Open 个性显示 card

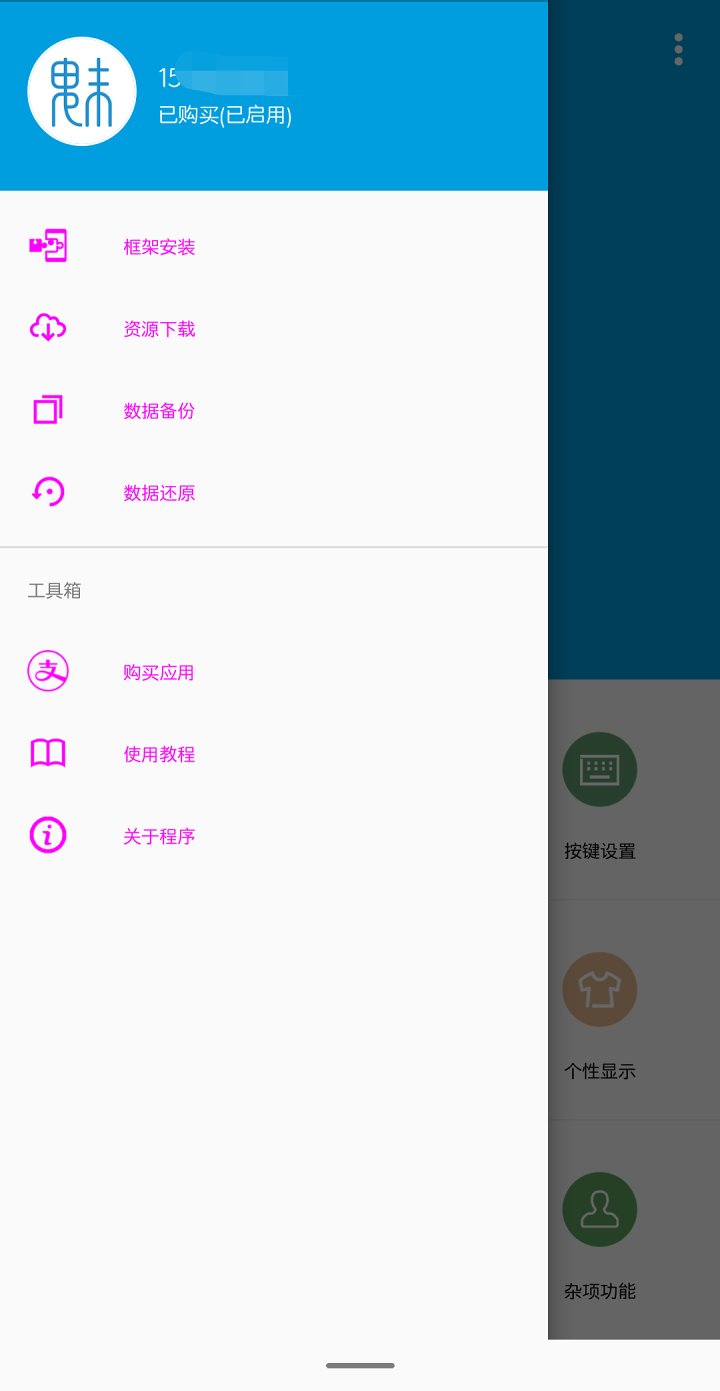click(634, 1010)
